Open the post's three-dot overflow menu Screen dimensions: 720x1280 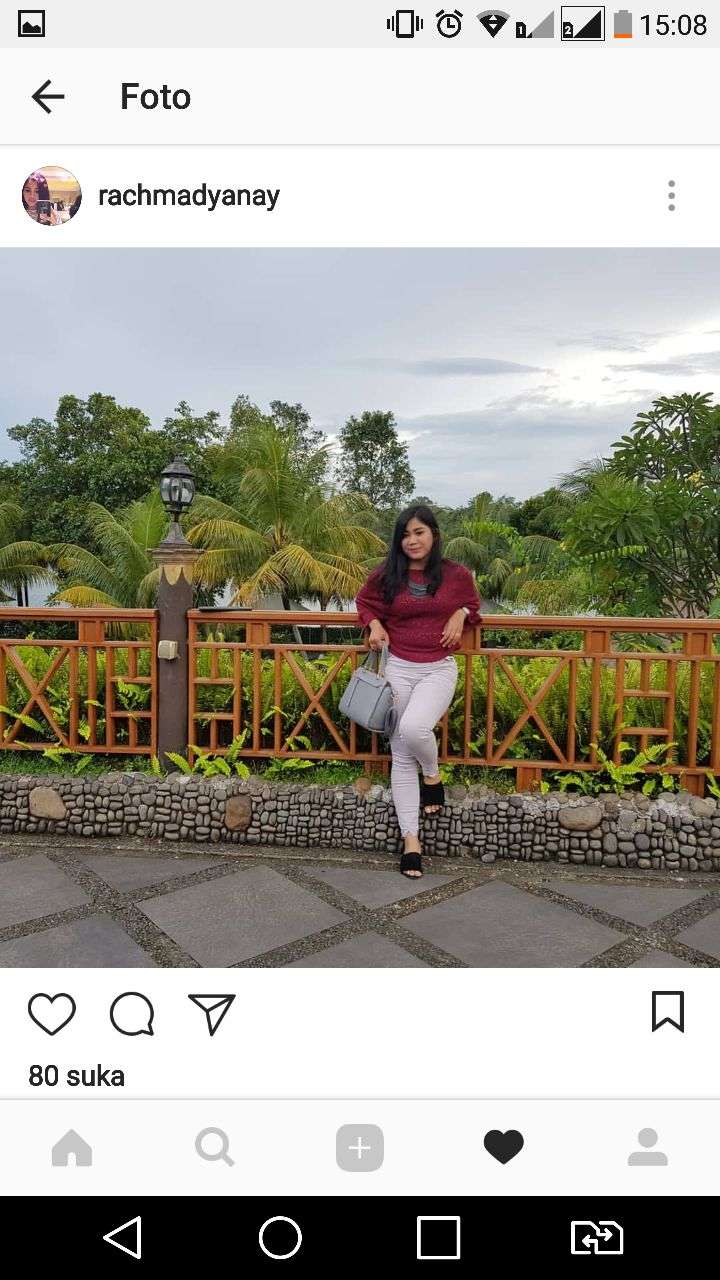tap(671, 196)
